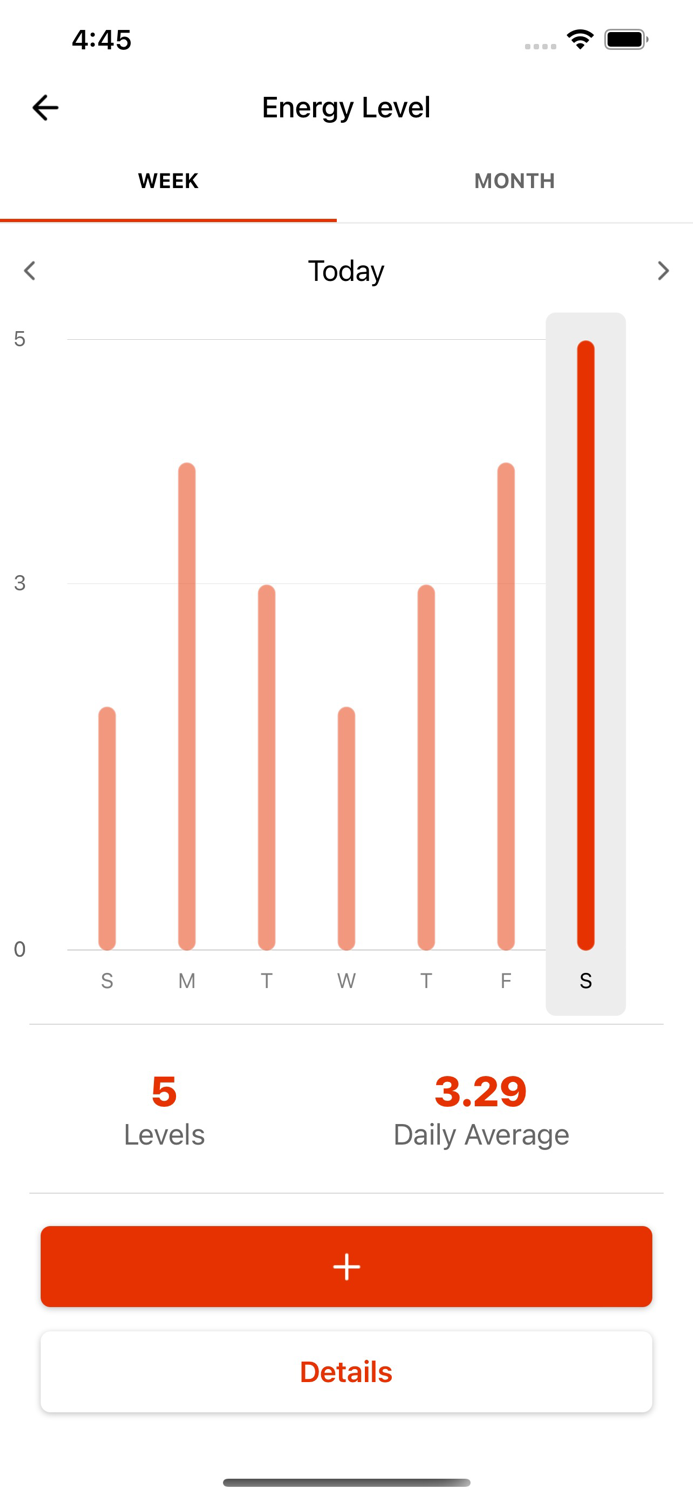Screen dimensions: 693x1500
Task: Go back from Energy Level screen
Action: (45, 107)
